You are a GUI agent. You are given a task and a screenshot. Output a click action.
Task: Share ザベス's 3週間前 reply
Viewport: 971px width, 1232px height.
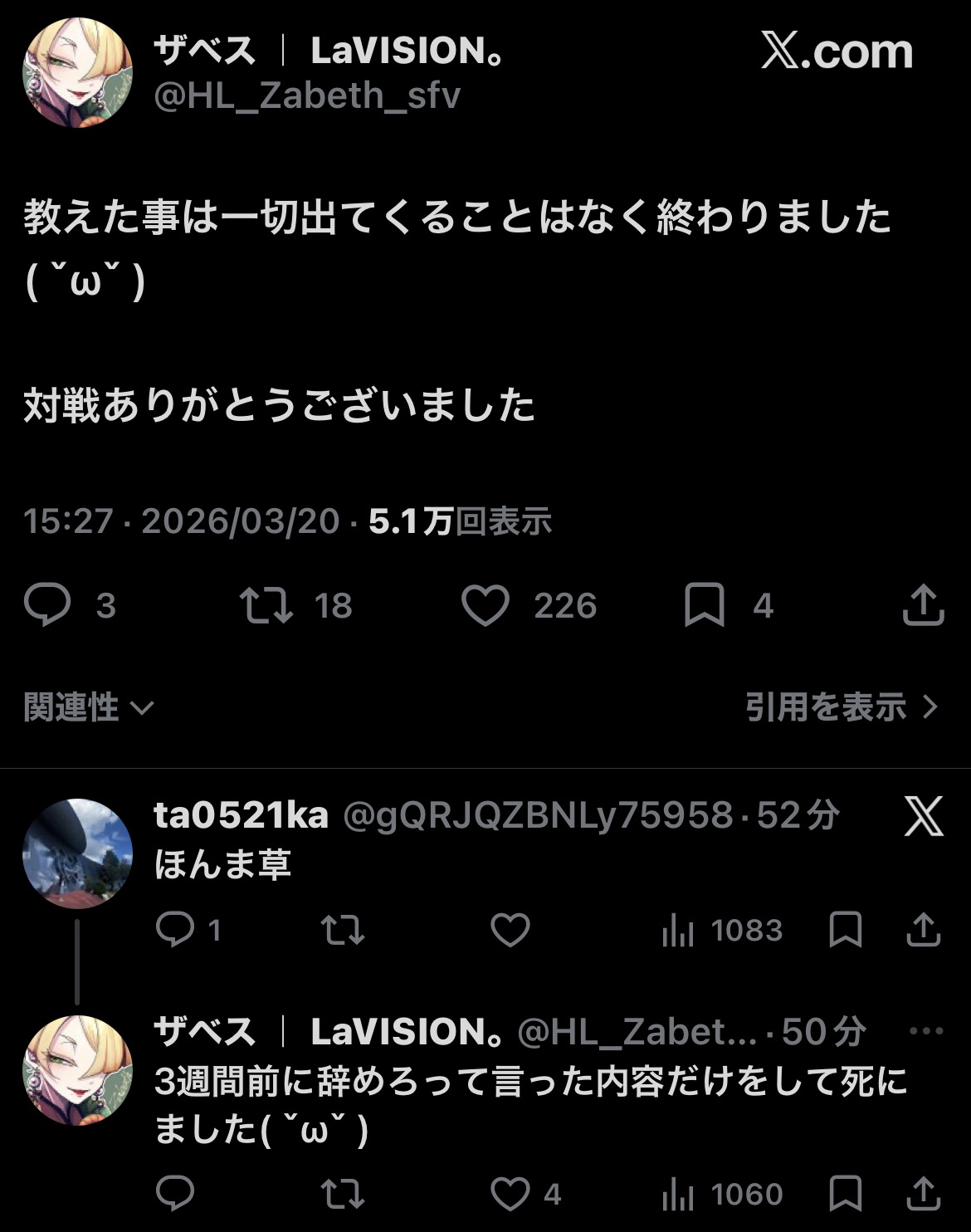[x=923, y=1195]
